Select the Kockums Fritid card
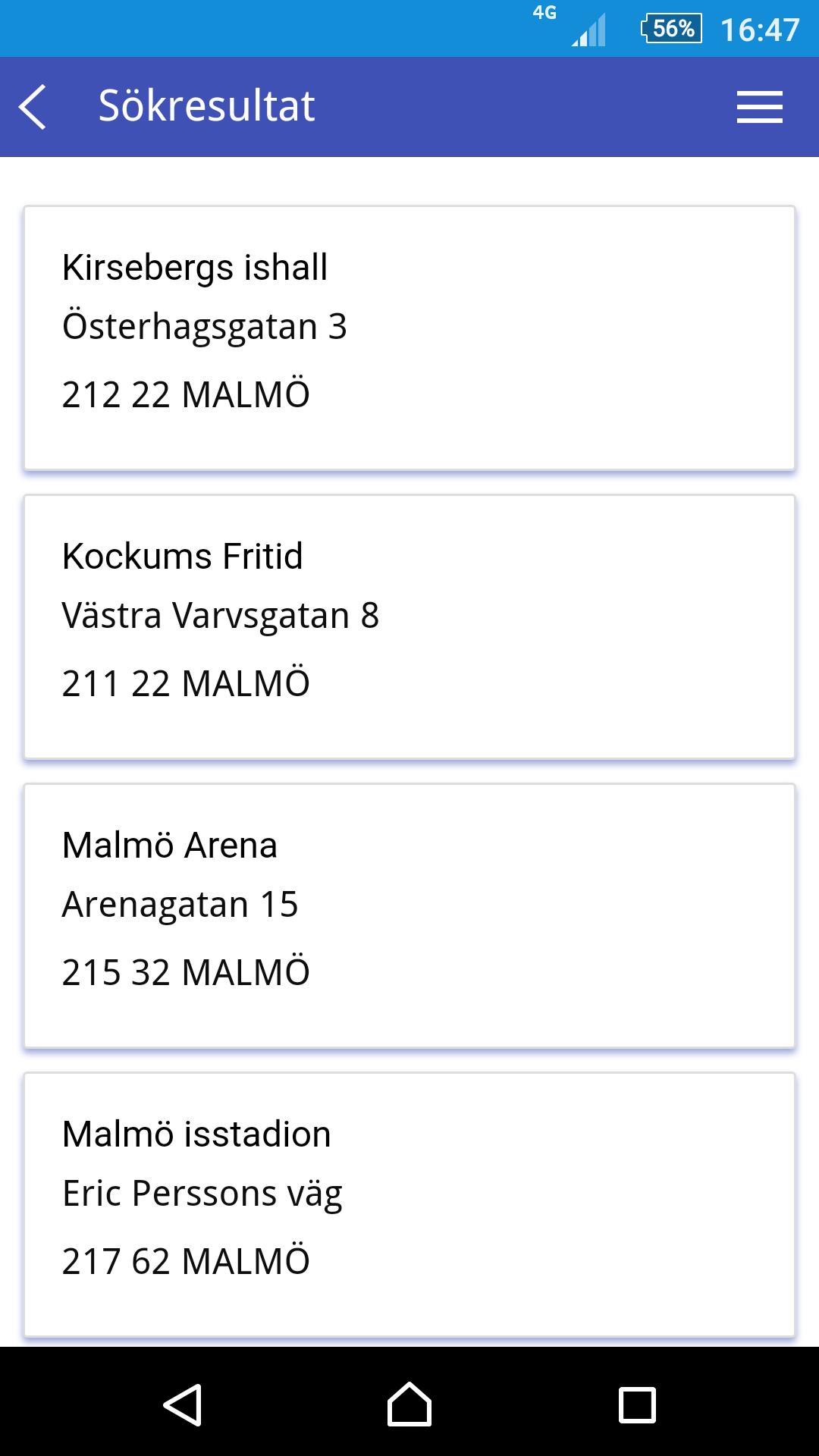 coord(409,626)
